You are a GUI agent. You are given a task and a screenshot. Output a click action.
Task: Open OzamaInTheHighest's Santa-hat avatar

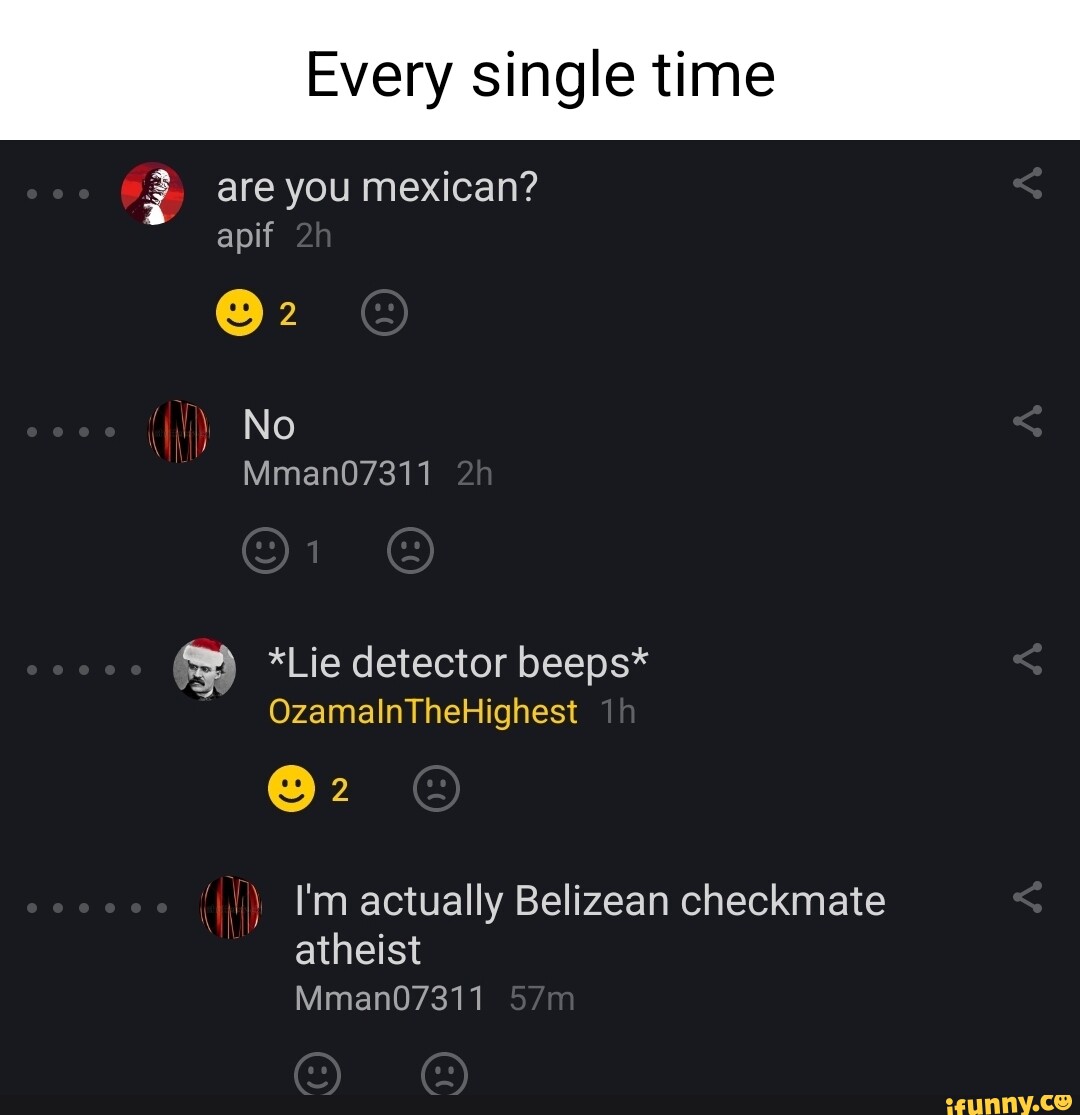(205, 670)
